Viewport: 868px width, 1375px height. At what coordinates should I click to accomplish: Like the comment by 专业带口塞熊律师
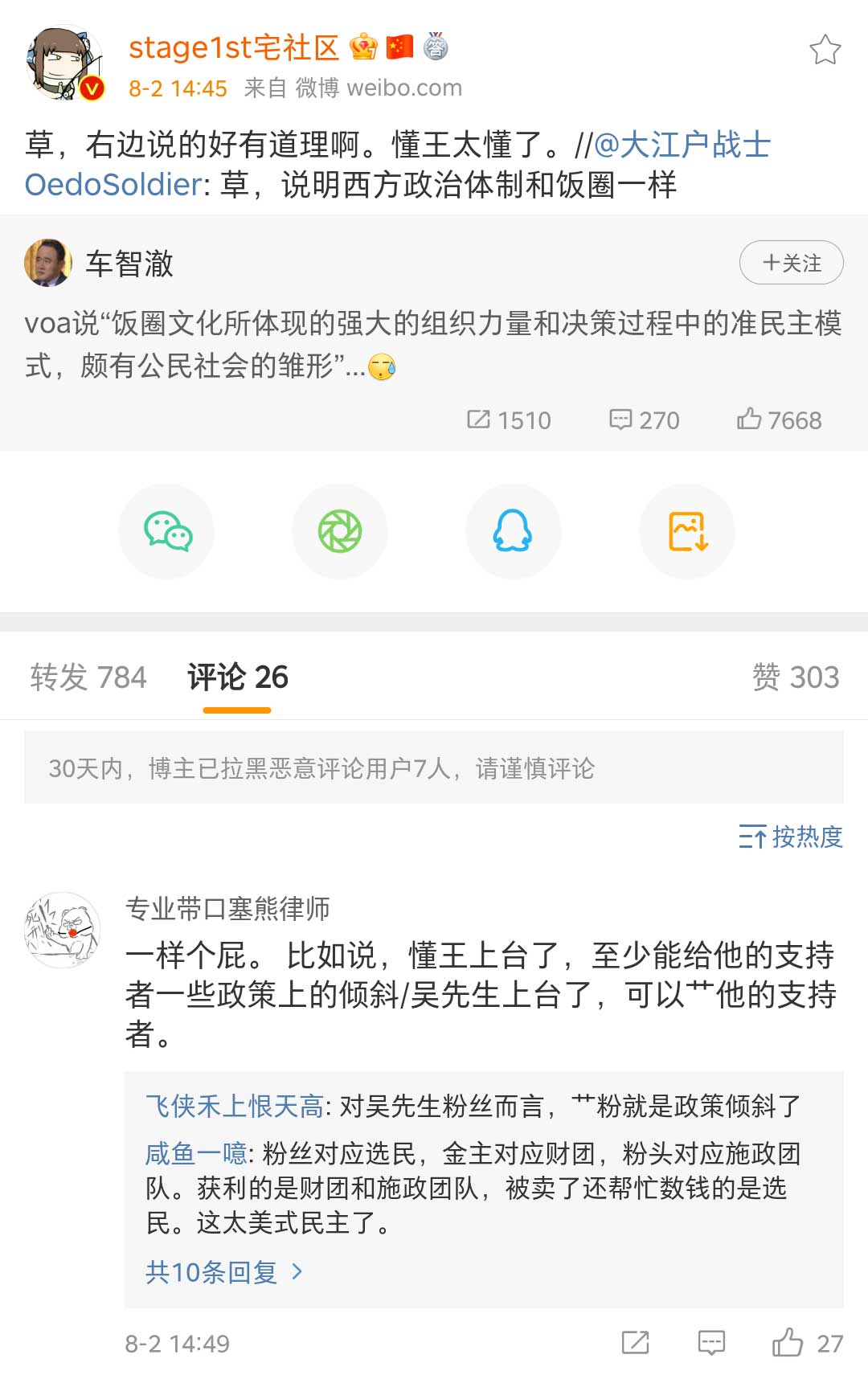pos(788,1343)
